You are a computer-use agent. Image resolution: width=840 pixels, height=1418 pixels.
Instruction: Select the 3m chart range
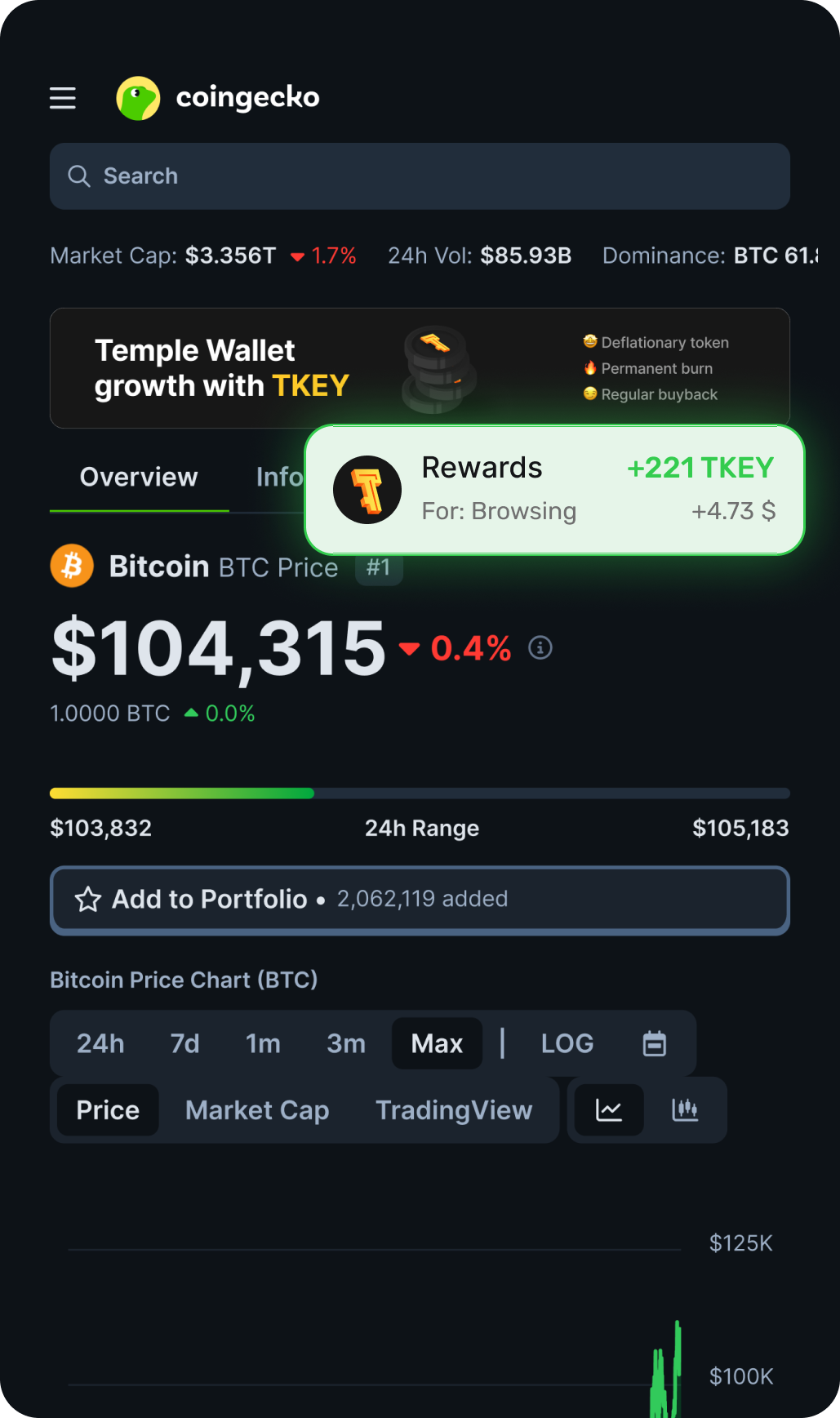tap(346, 1043)
